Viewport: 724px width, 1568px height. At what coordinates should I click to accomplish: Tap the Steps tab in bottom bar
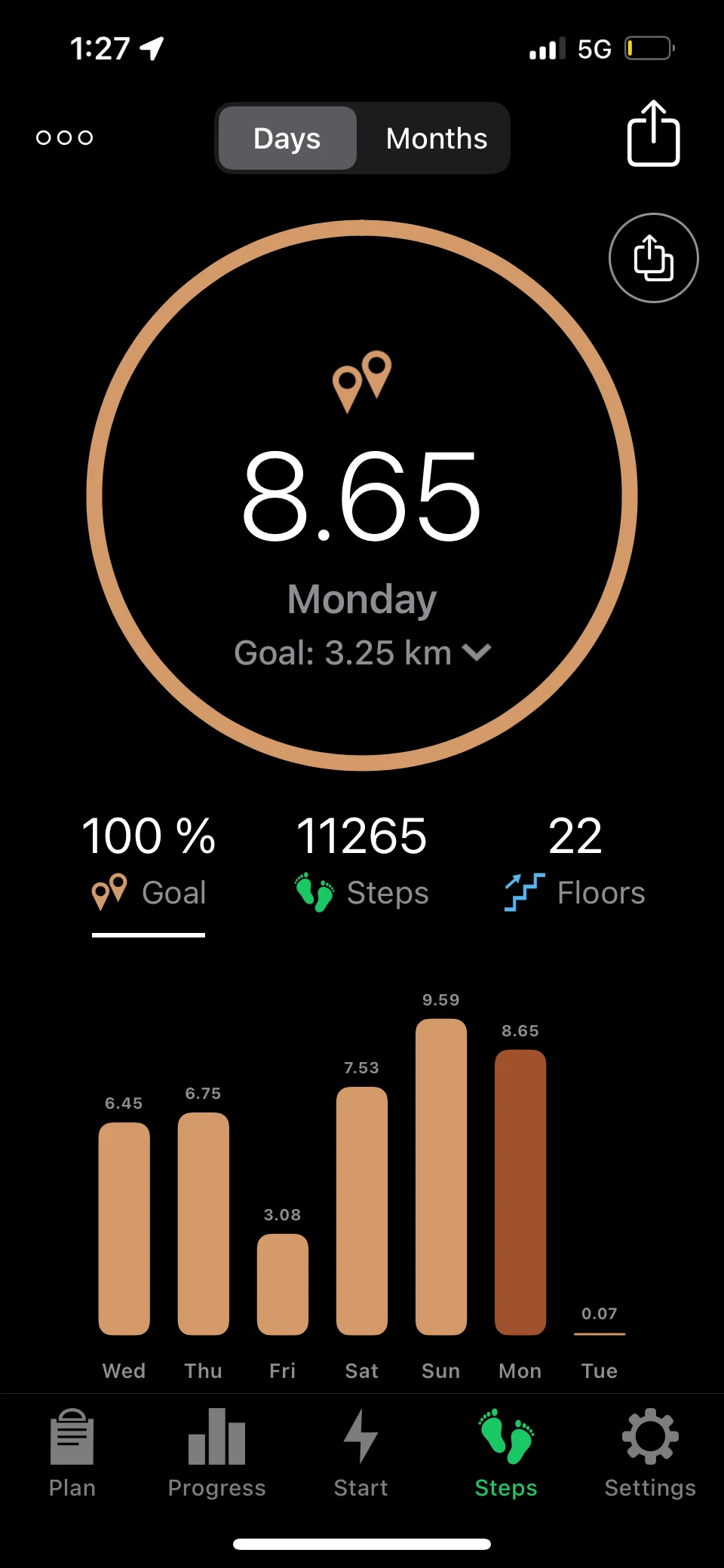point(506,1453)
